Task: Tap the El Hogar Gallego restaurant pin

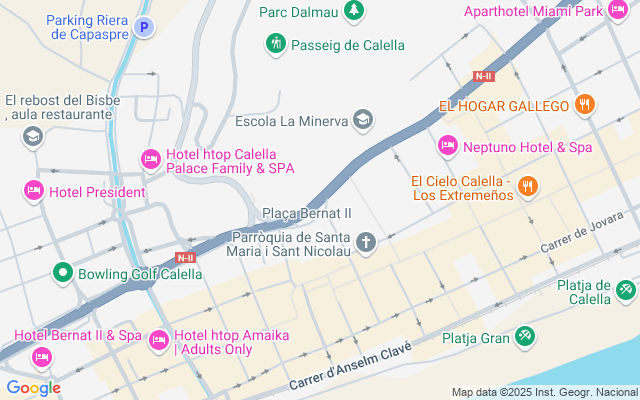Action: [x=585, y=105]
